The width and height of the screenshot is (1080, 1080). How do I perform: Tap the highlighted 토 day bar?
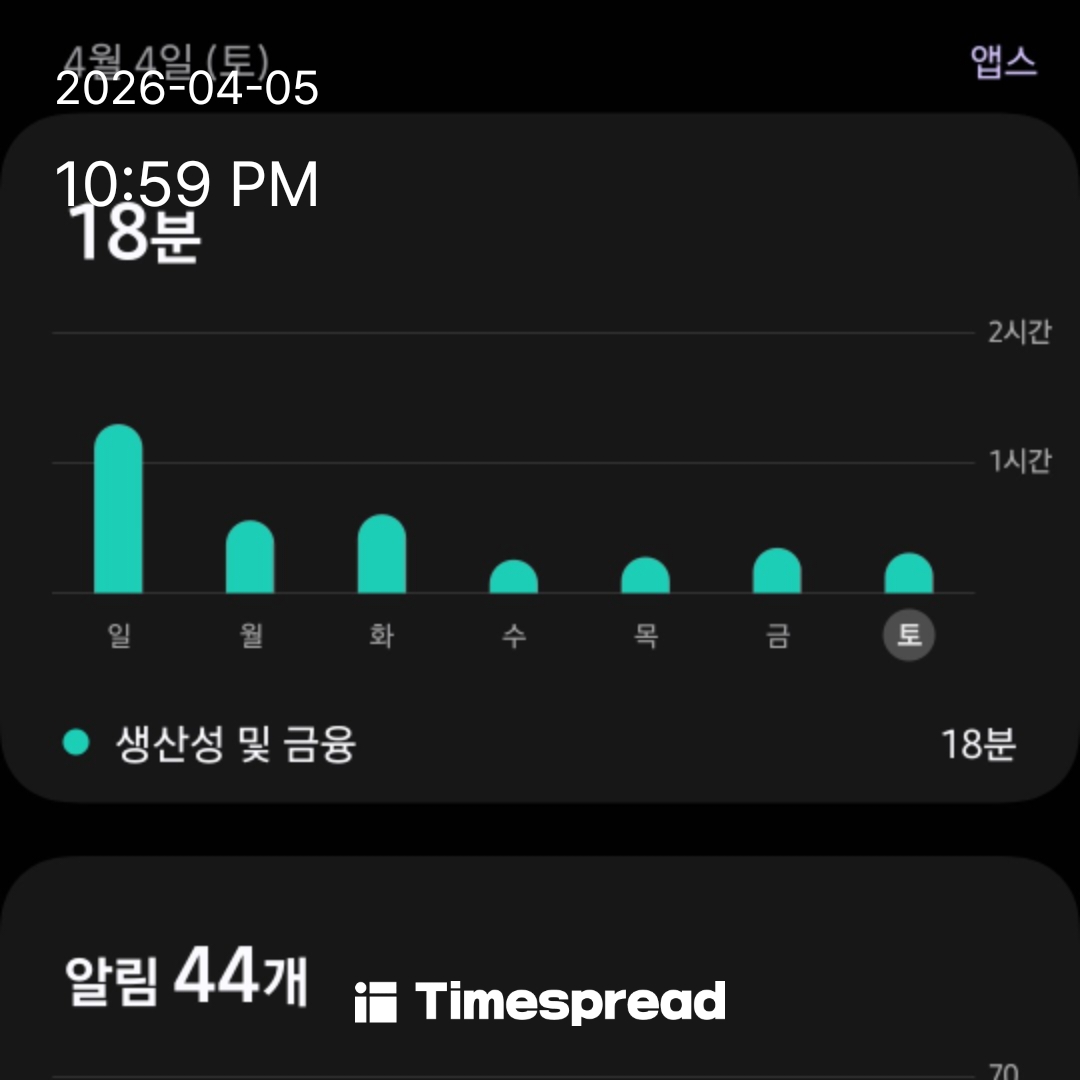coord(909,574)
